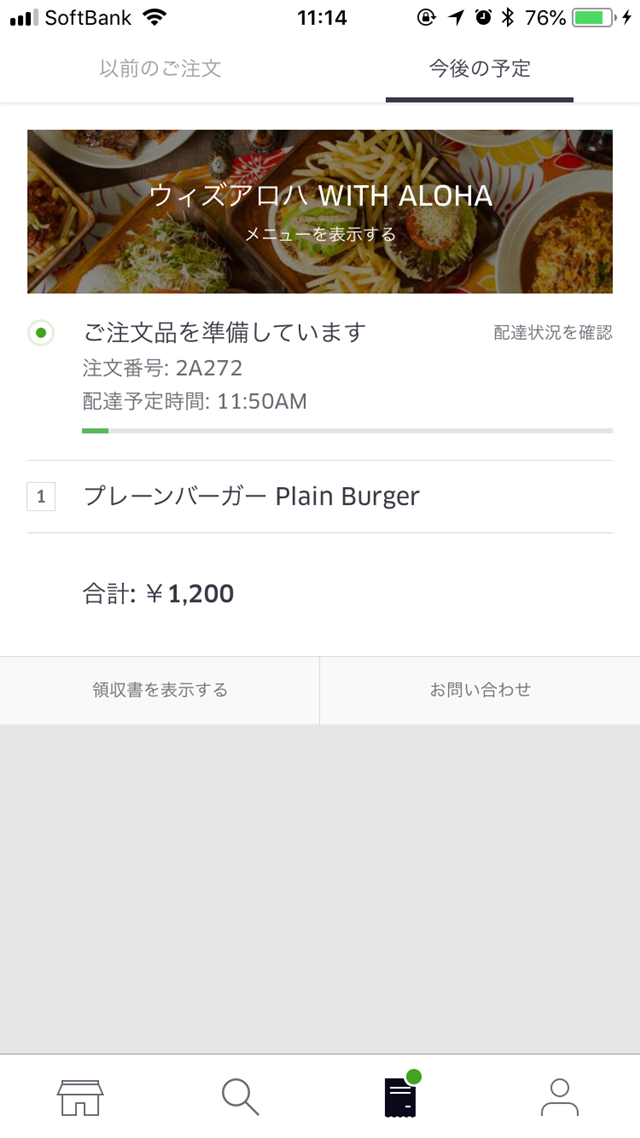Open the search magnifier tab
The height and width of the screenshot is (1138, 640).
click(240, 1097)
